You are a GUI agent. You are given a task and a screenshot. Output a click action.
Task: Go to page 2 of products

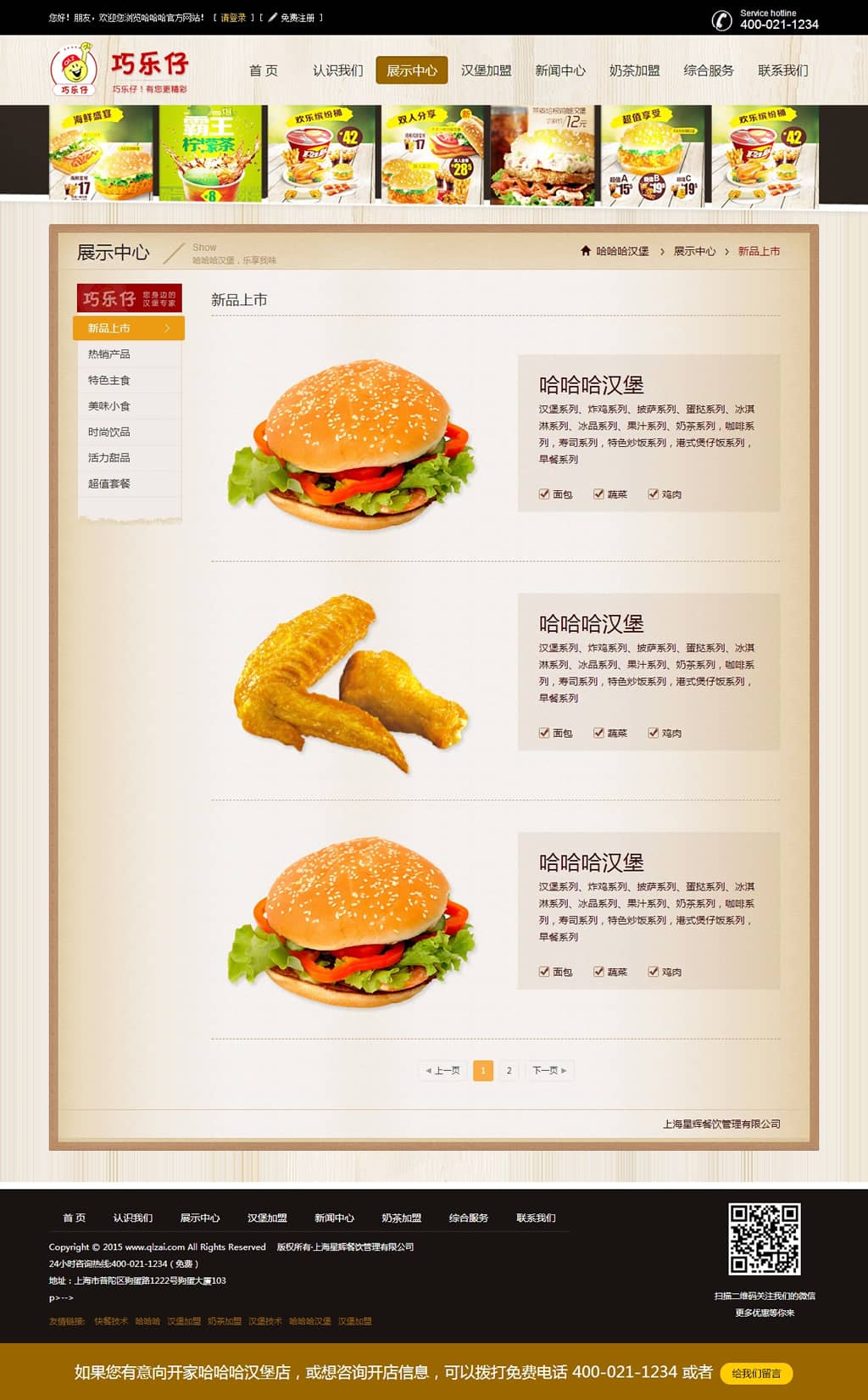509,1071
